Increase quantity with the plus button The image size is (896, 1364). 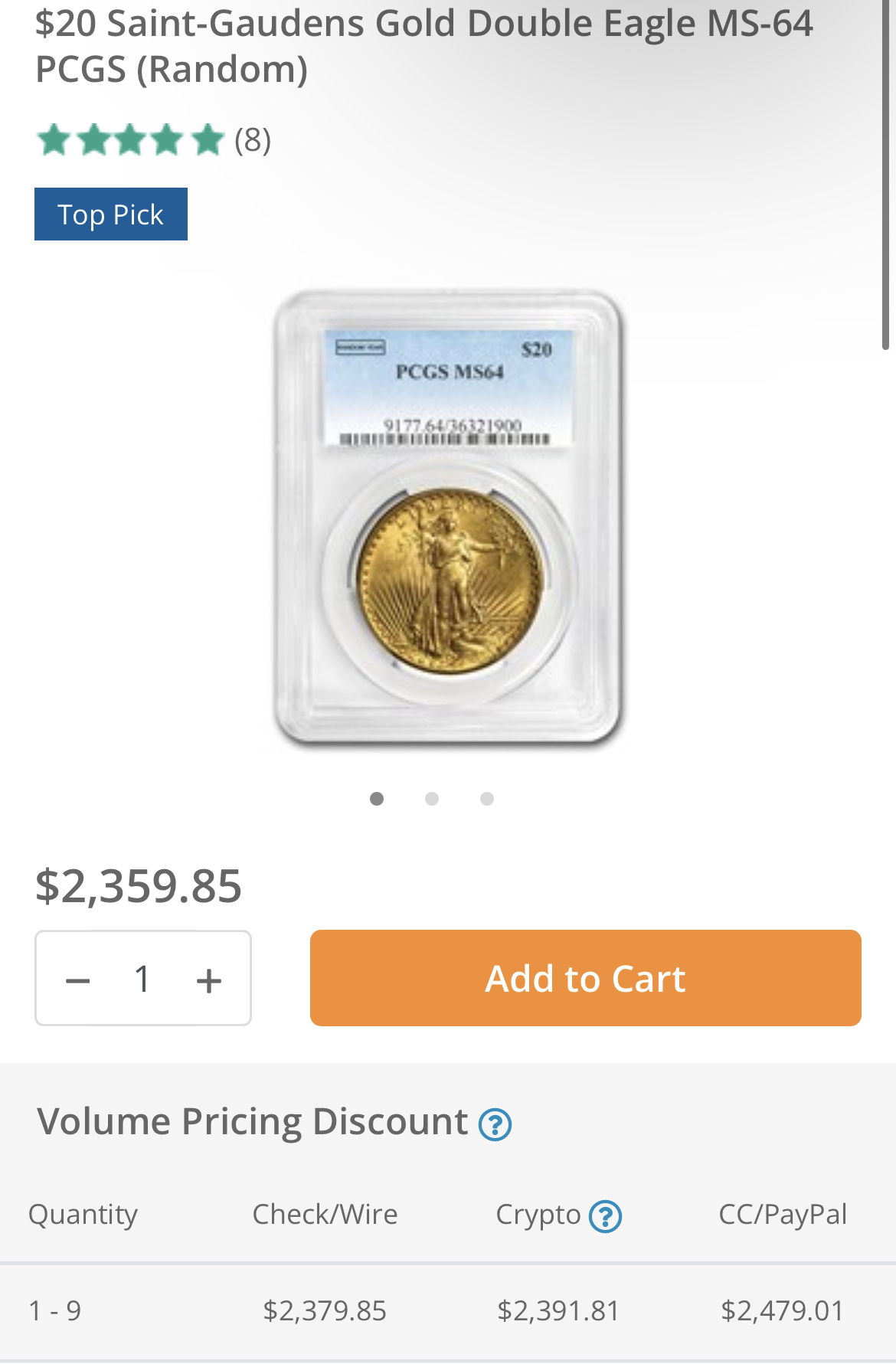click(x=208, y=980)
